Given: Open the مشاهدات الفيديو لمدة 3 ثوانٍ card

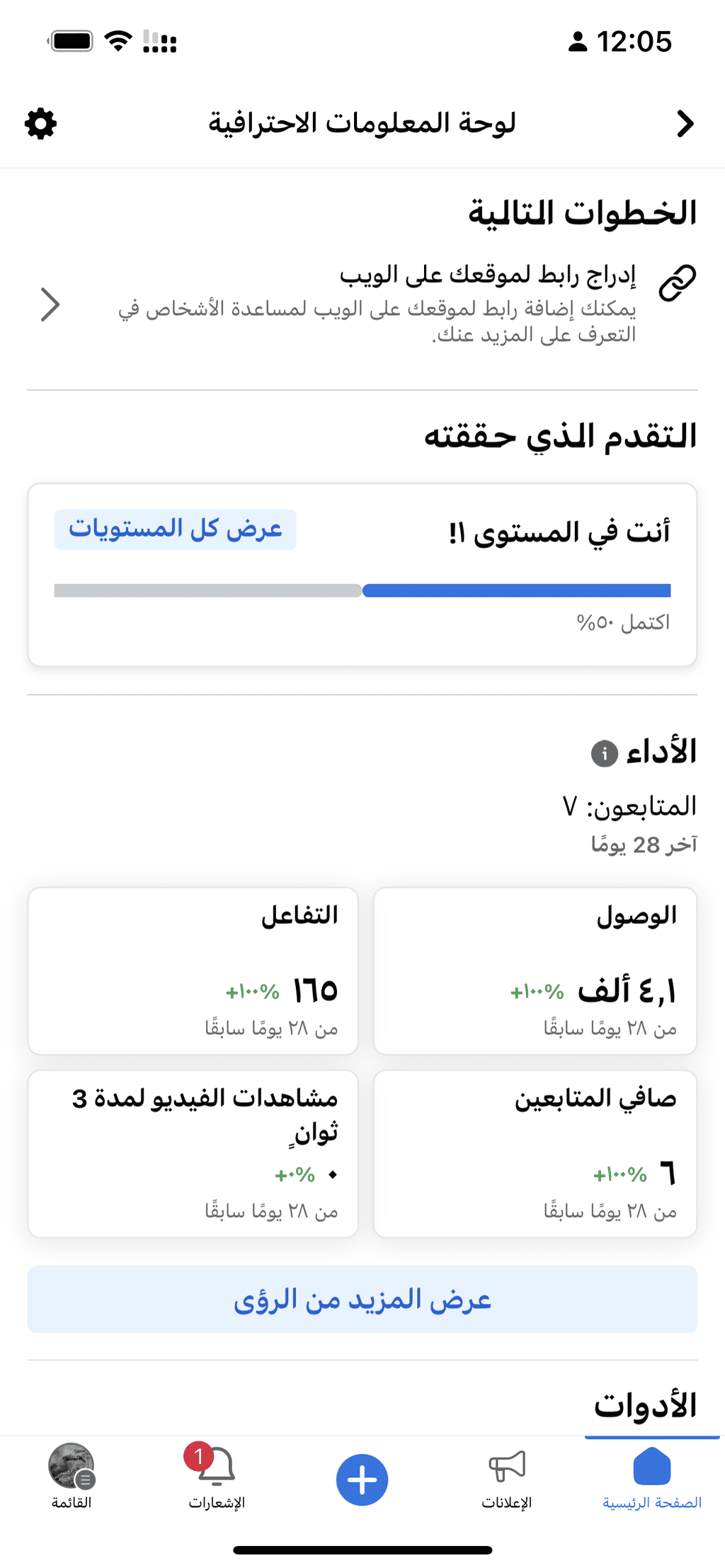Looking at the screenshot, I should point(193,1154).
